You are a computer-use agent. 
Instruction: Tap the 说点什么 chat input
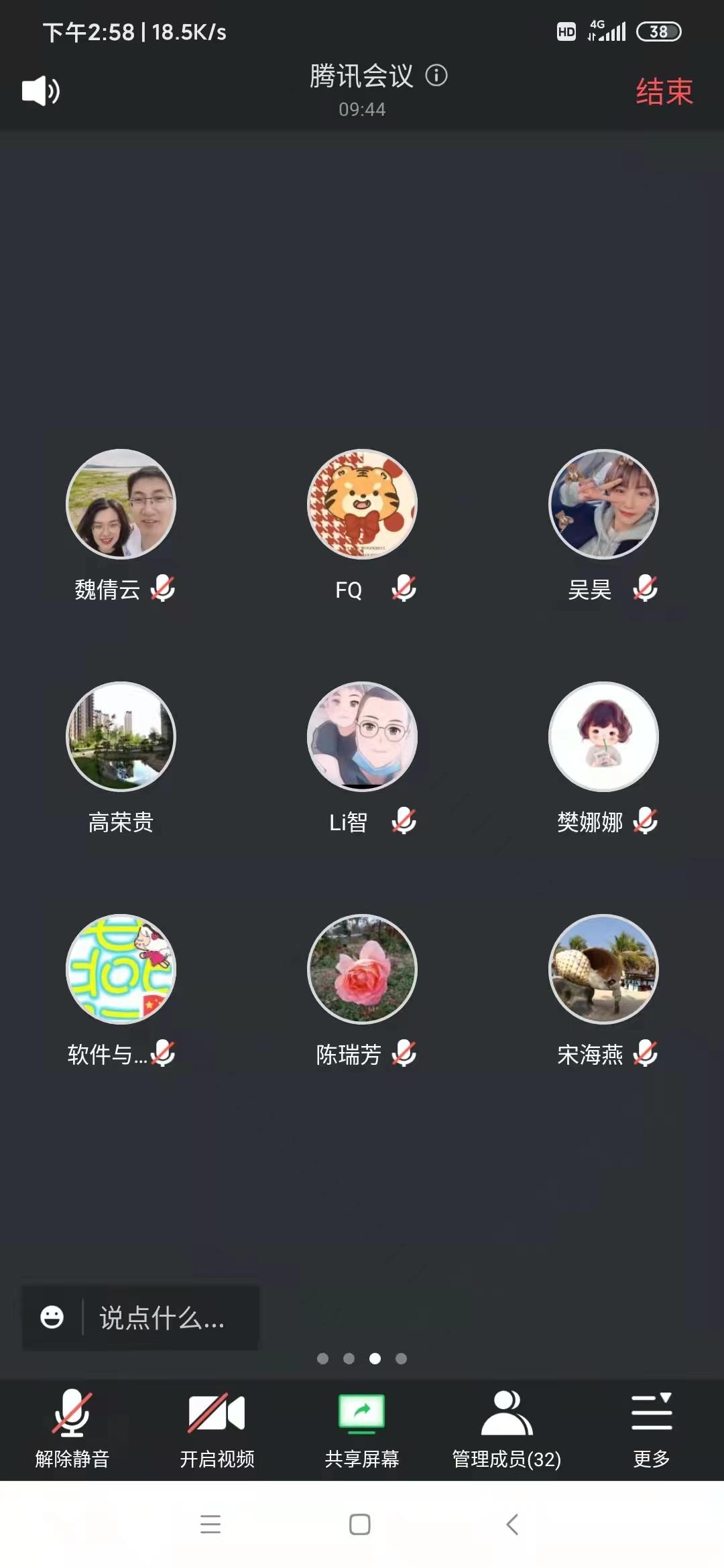(162, 1317)
